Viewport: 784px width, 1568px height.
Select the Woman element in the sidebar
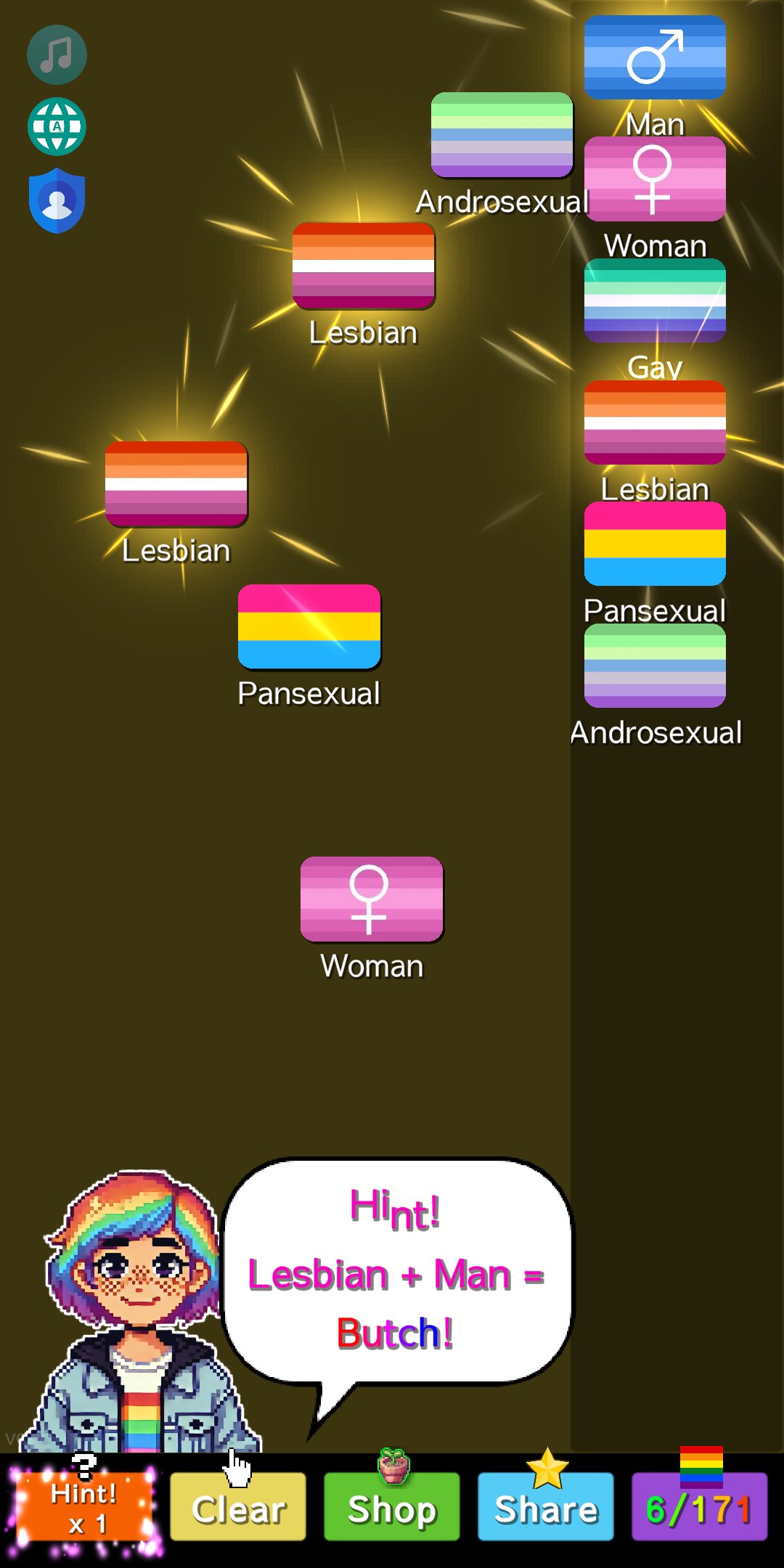tap(653, 179)
